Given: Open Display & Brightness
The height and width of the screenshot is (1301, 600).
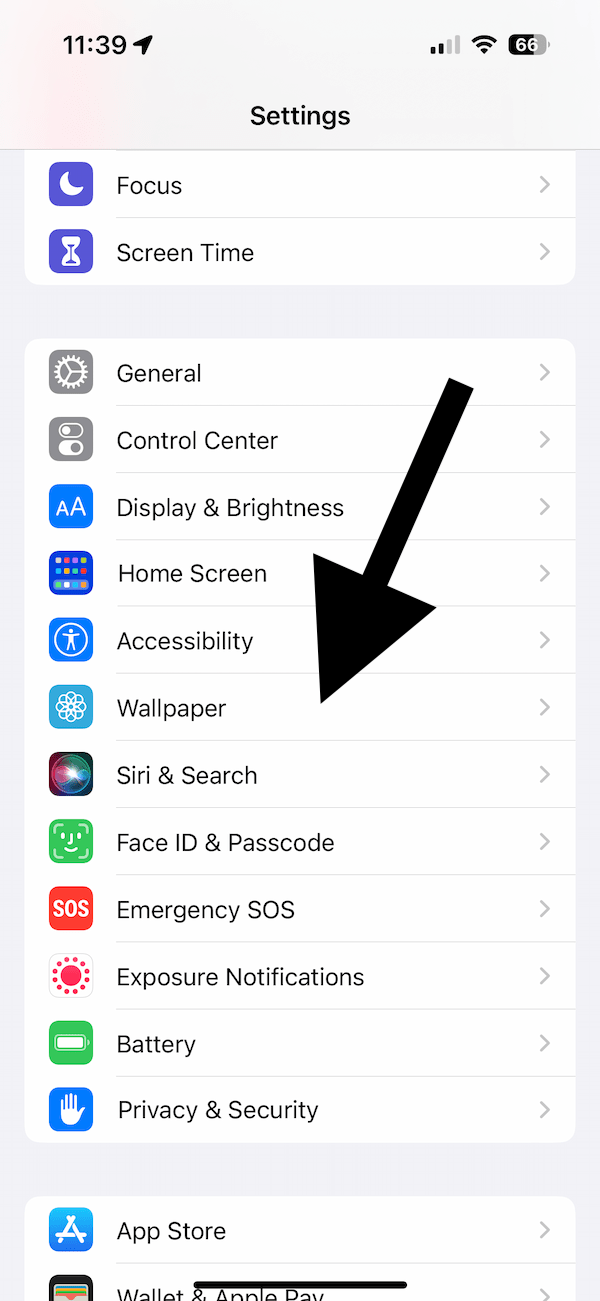Looking at the screenshot, I should coord(300,507).
